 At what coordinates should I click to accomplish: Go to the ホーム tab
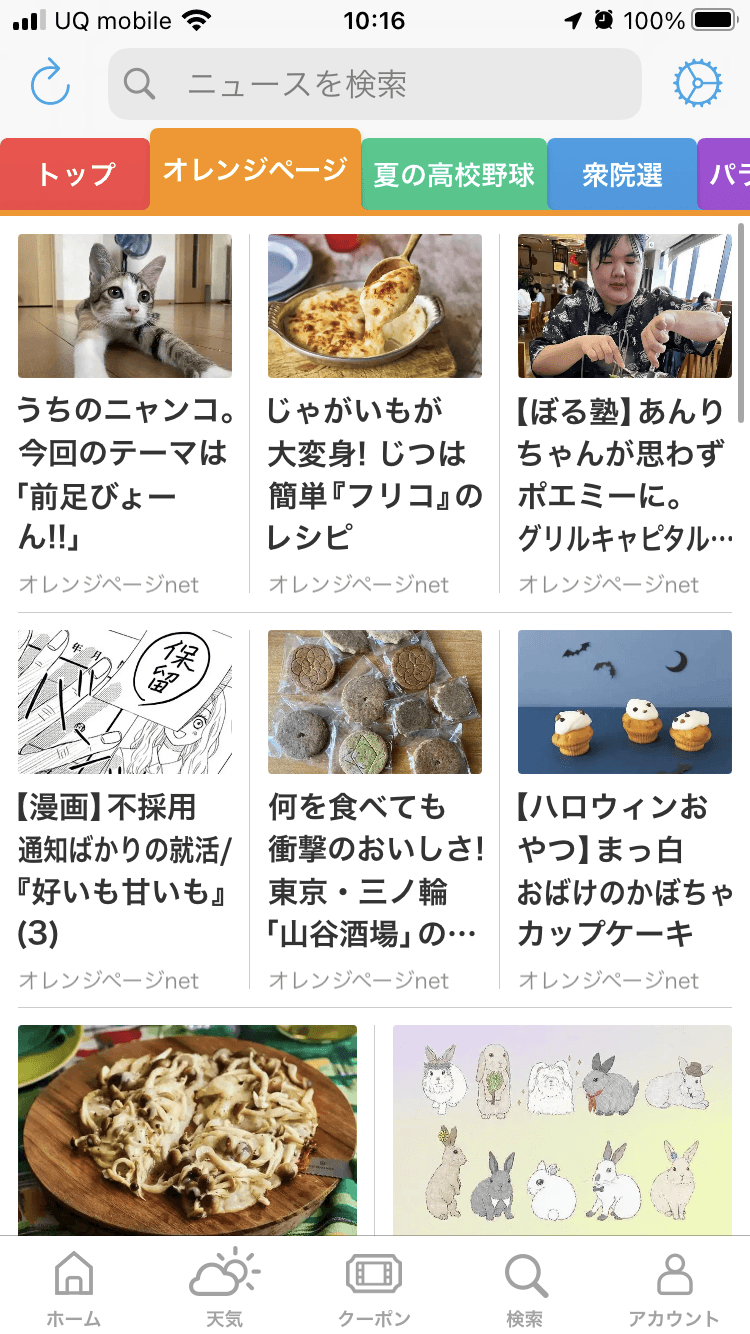click(x=74, y=1288)
